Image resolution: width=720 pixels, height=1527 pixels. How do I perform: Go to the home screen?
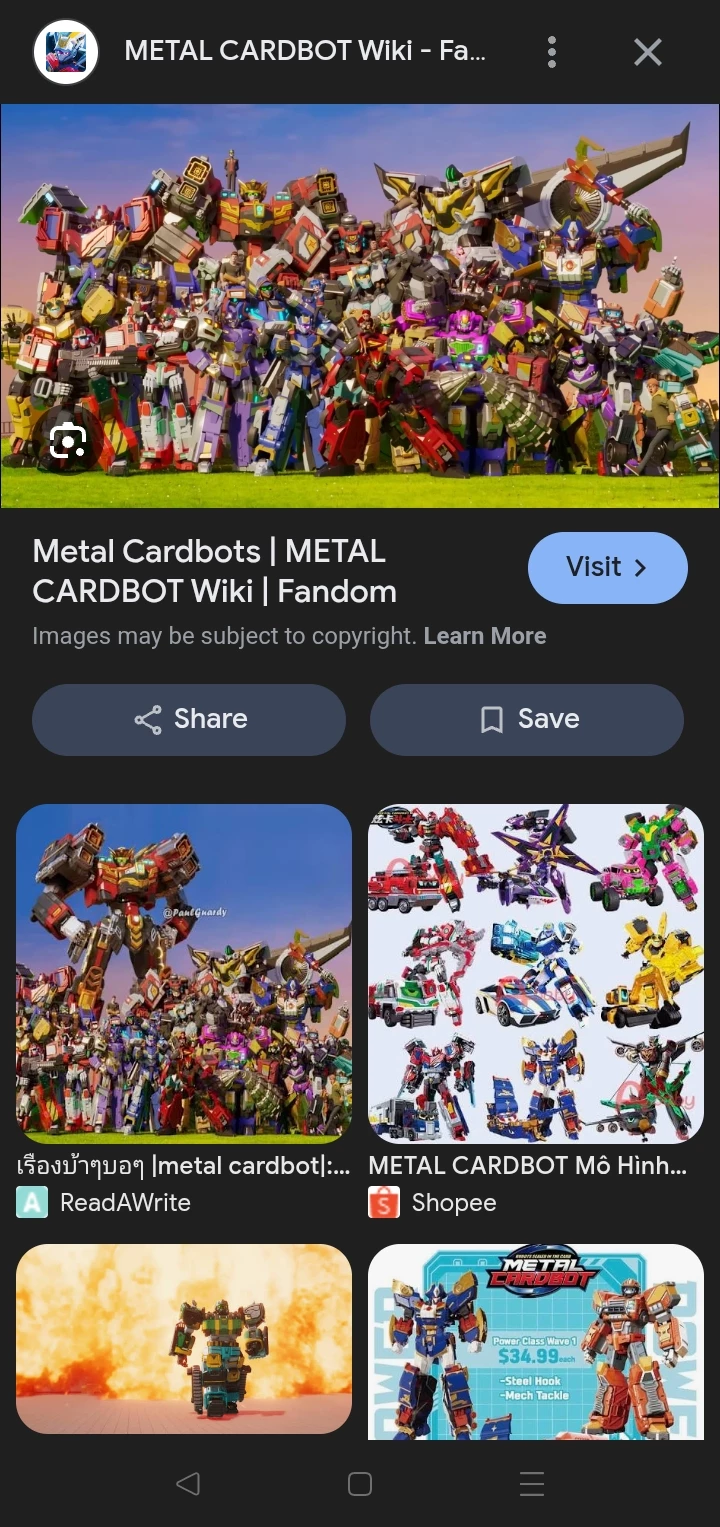[360, 1483]
